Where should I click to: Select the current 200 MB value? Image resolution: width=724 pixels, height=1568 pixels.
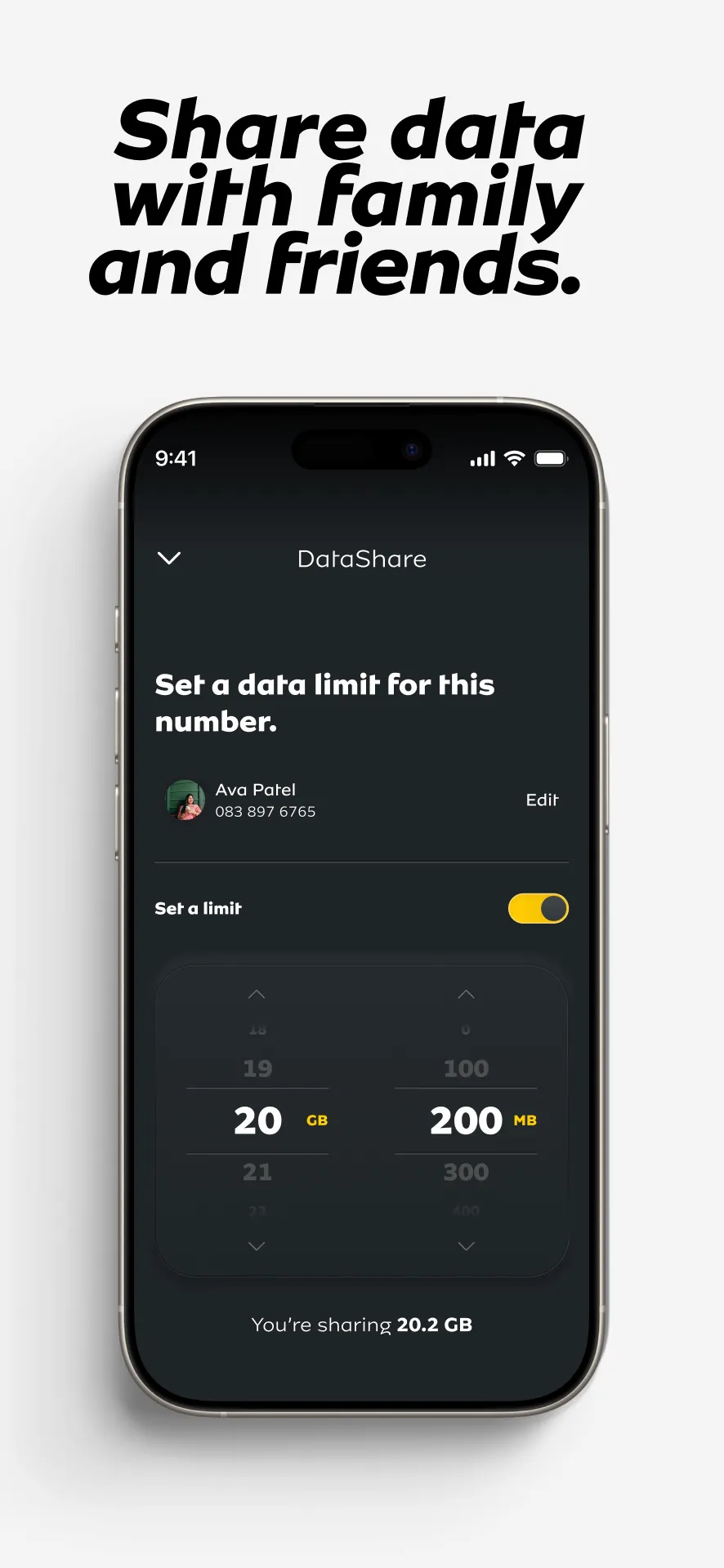pyautogui.click(x=466, y=1120)
